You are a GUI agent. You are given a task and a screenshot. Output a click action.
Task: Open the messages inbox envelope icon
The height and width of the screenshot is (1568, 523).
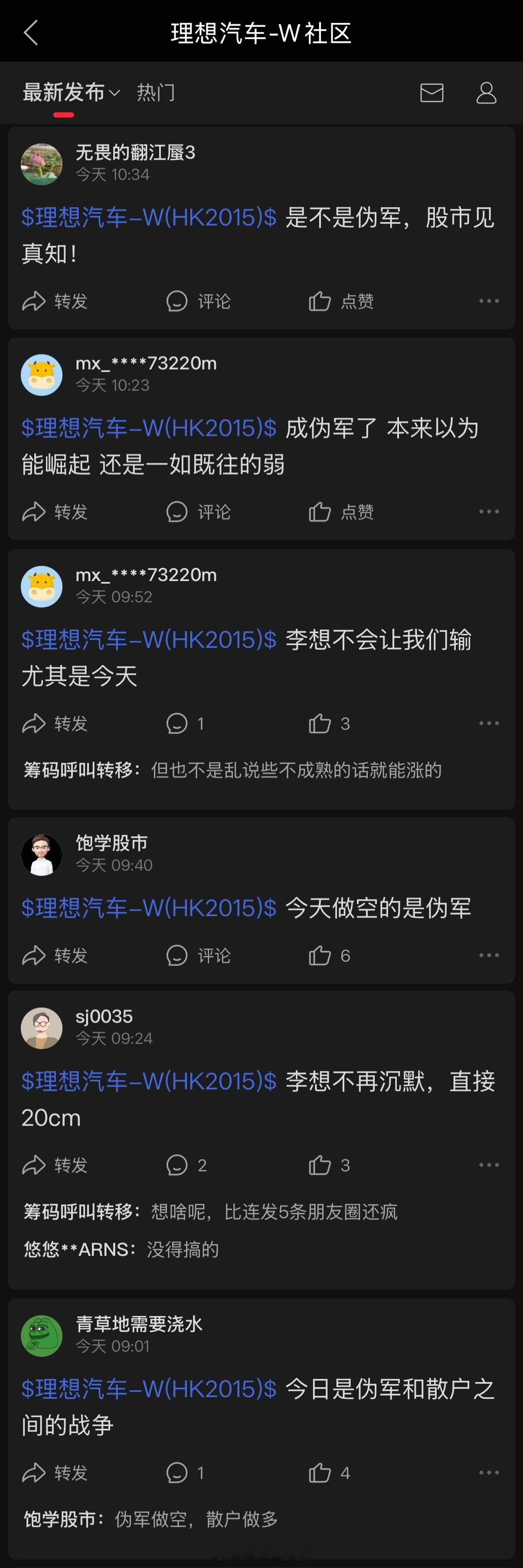coord(431,92)
